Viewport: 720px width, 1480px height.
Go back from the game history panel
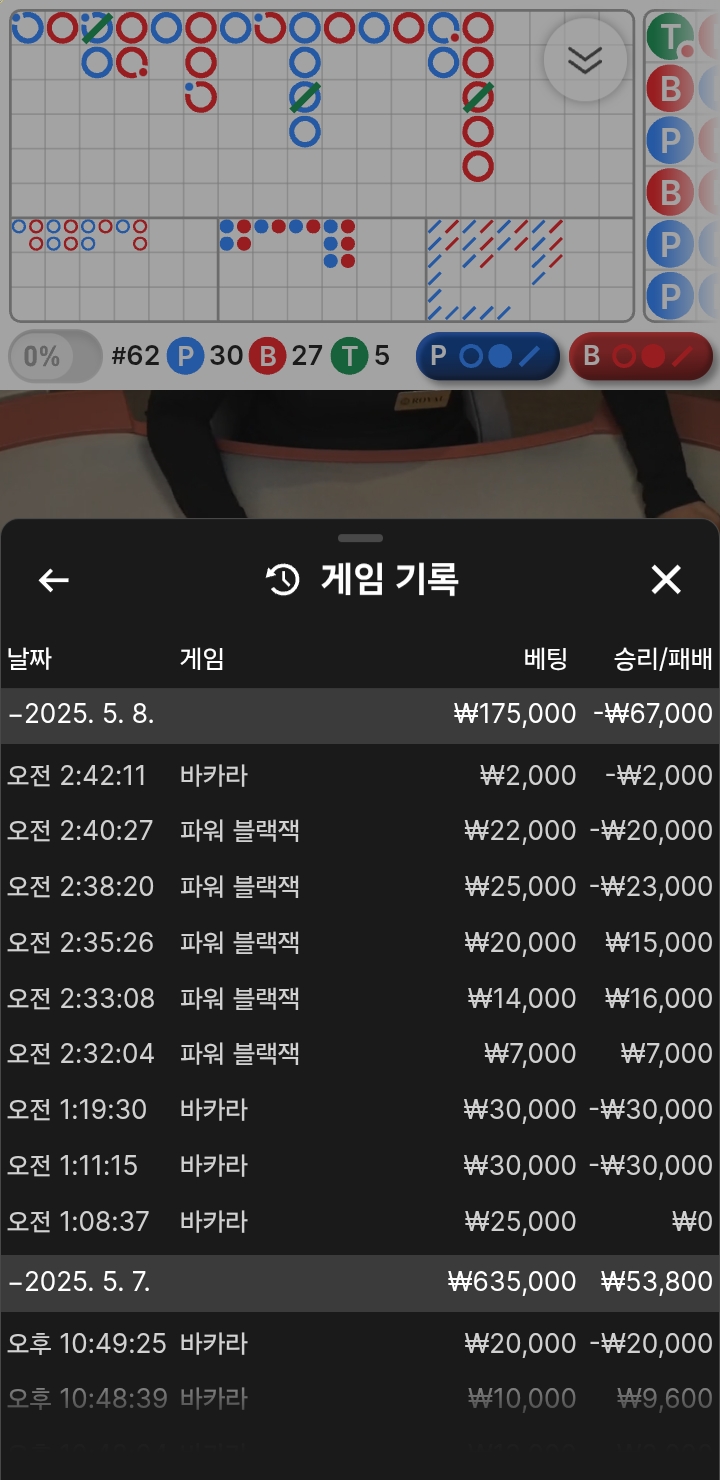pos(54,580)
